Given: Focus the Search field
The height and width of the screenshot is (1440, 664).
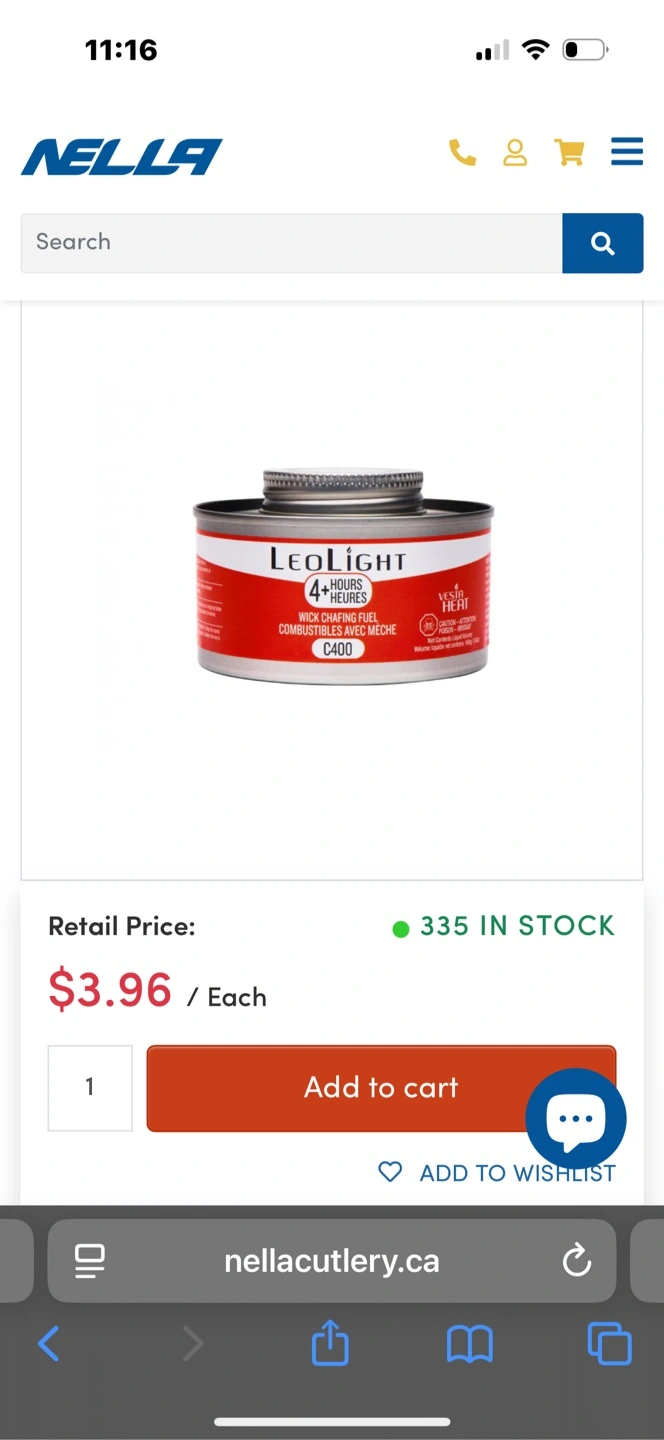Looking at the screenshot, I should (291, 243).
